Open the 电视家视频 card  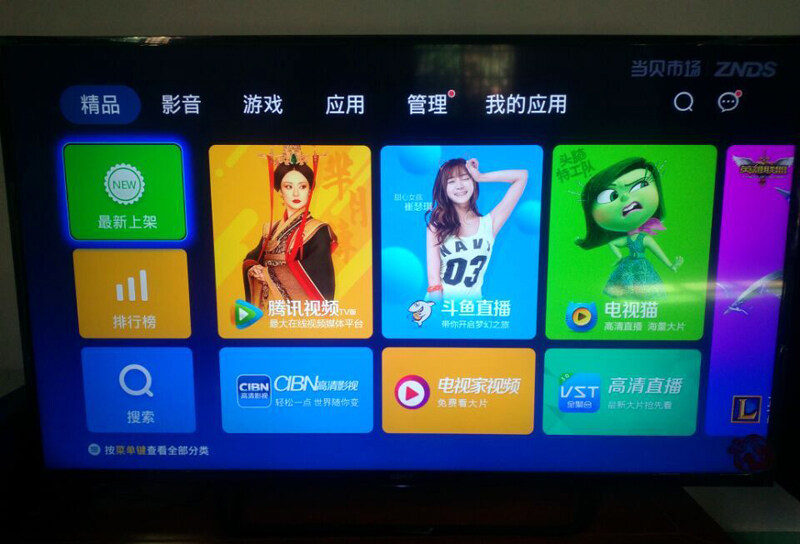458,390
